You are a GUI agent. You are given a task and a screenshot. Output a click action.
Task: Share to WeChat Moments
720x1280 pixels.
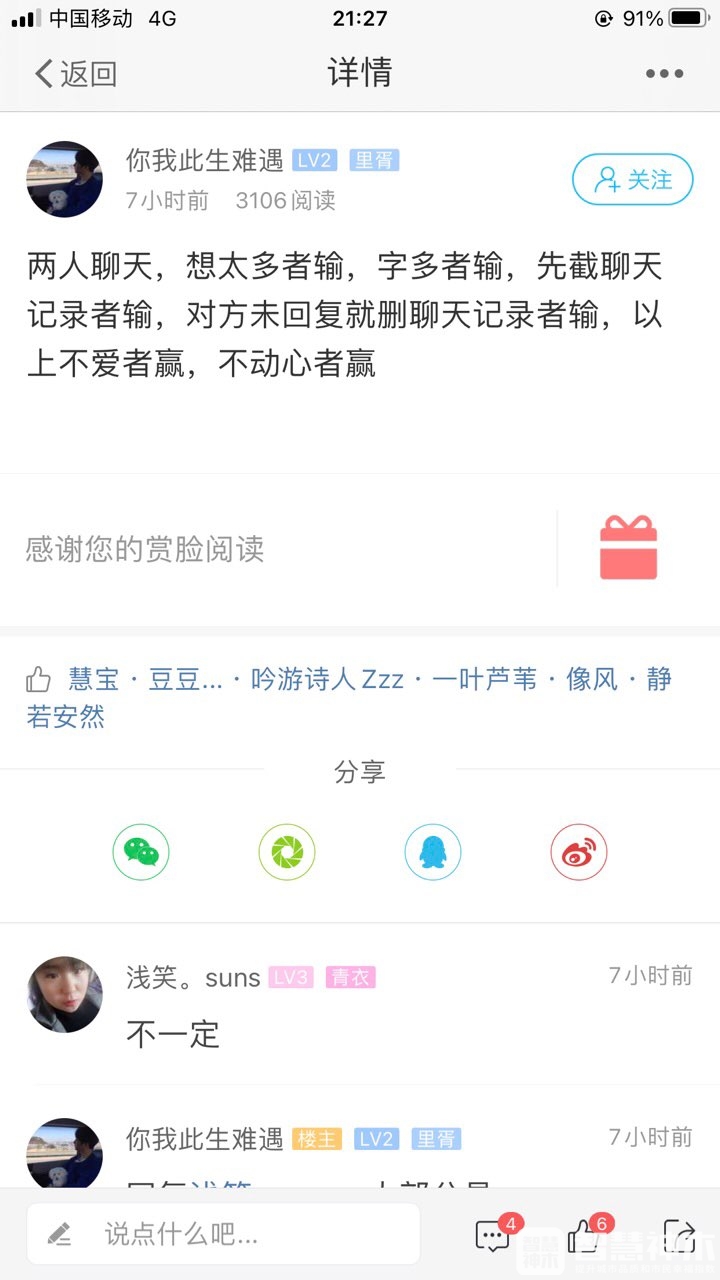tap(287, 852)
